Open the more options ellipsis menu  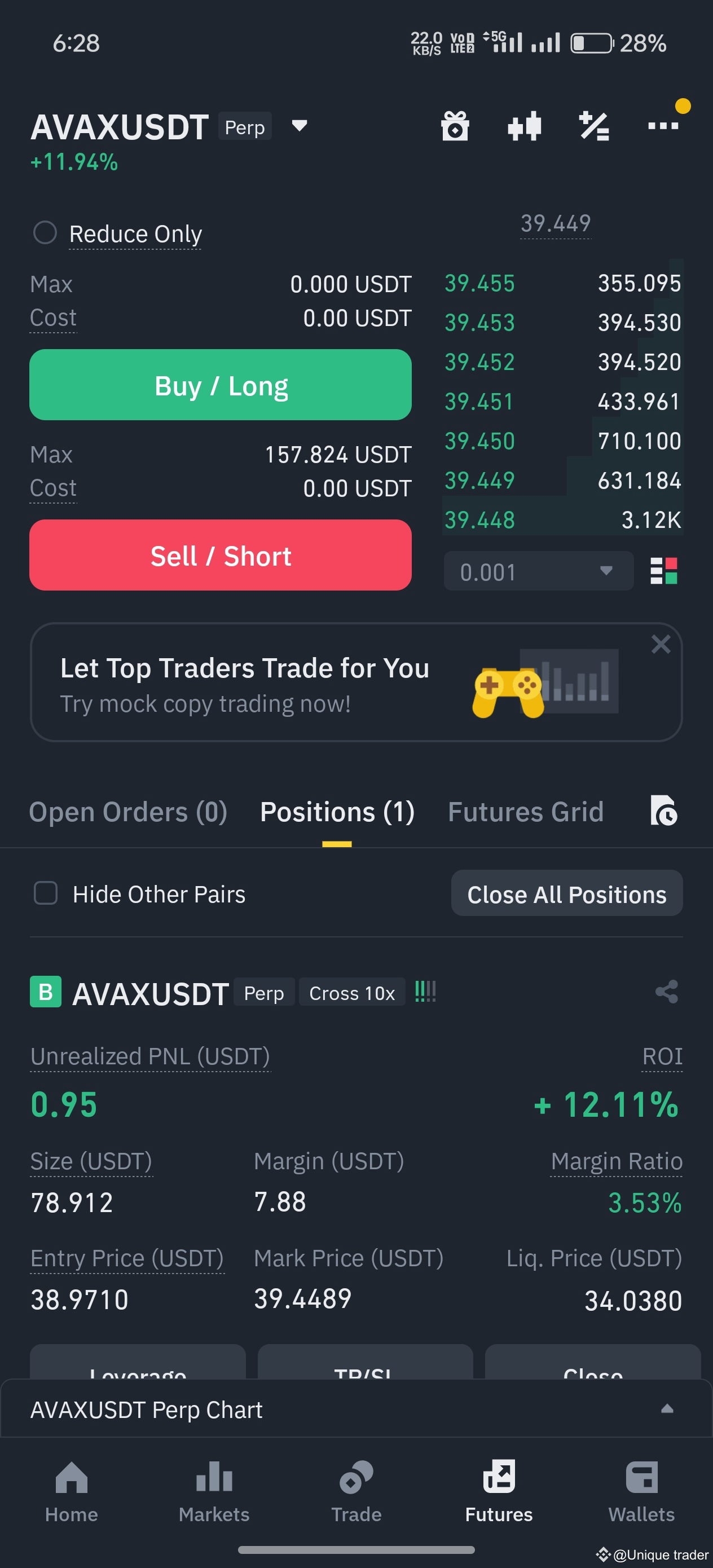[663, 126]
